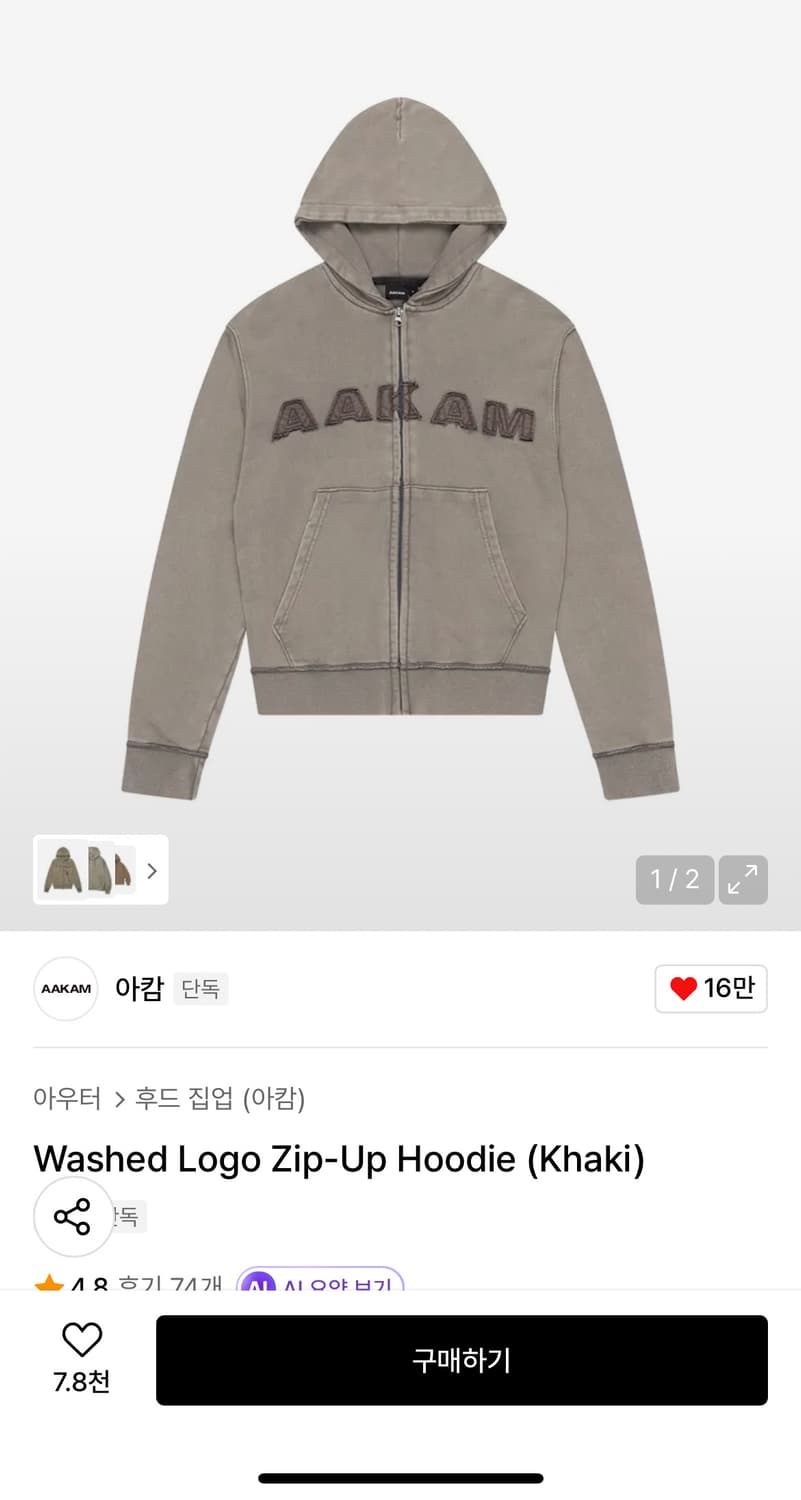Expand the thumbnail strip with the arrow chevron
Viewport: 801px width, 1500px height.
pyautogui.click(x=151, y=870)
